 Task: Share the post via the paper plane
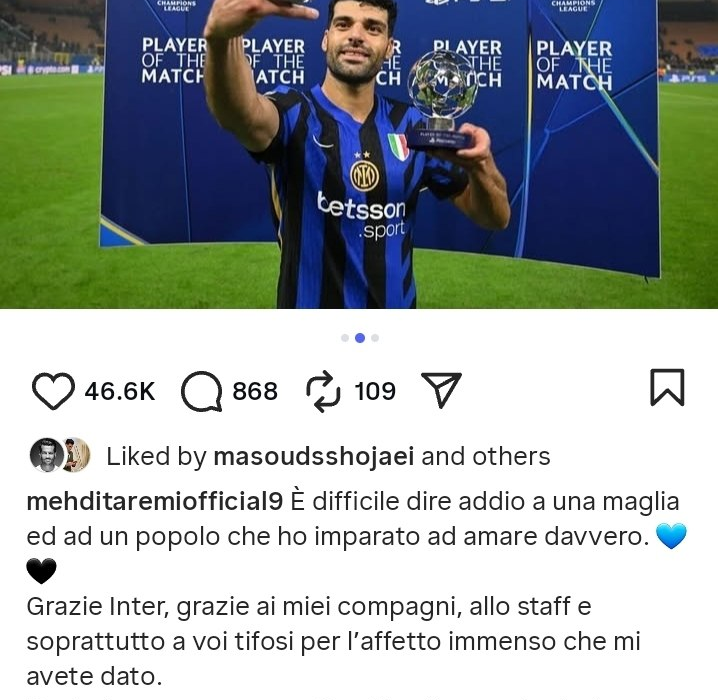(x=440, y=390)
